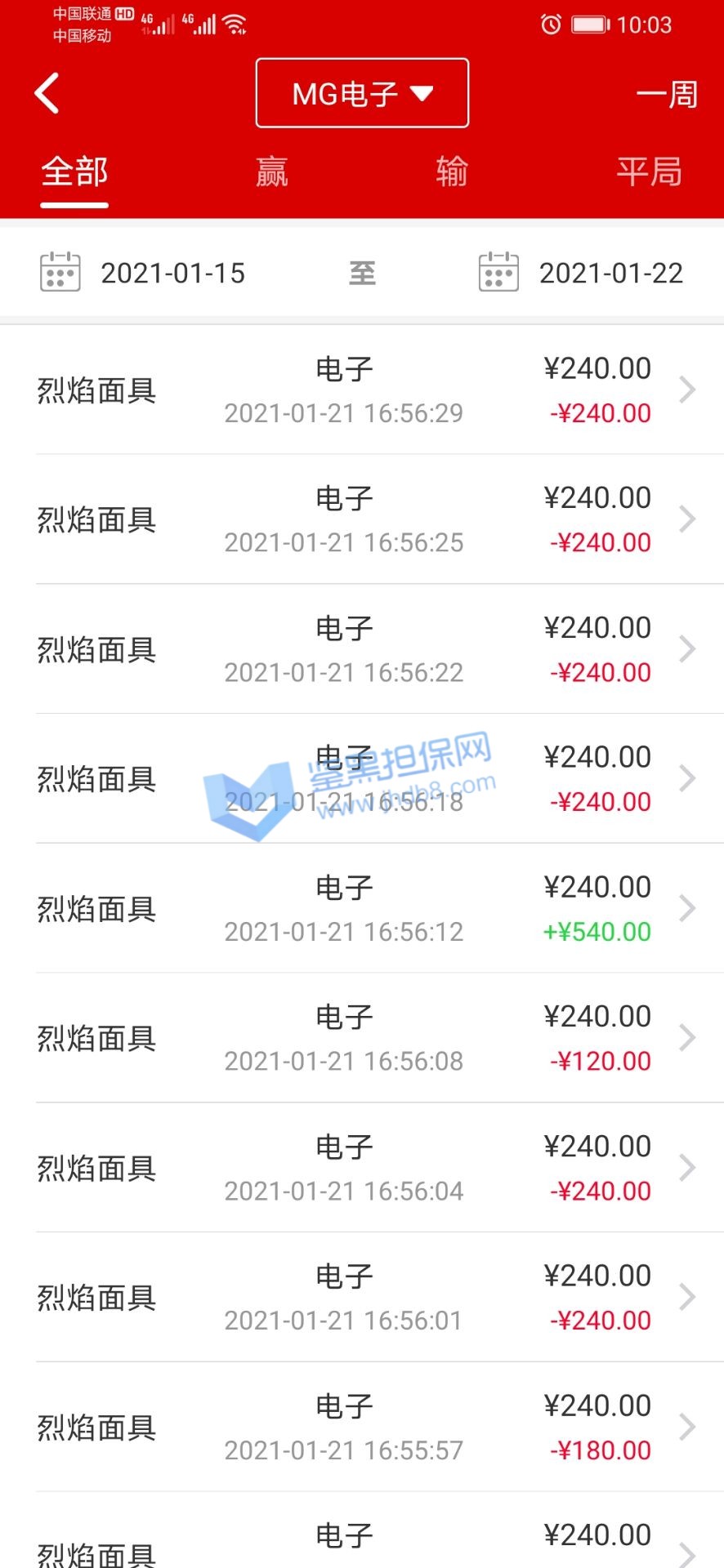Switch to the 全部 tab
The image size is (724, 1568).
click(74, 172)
